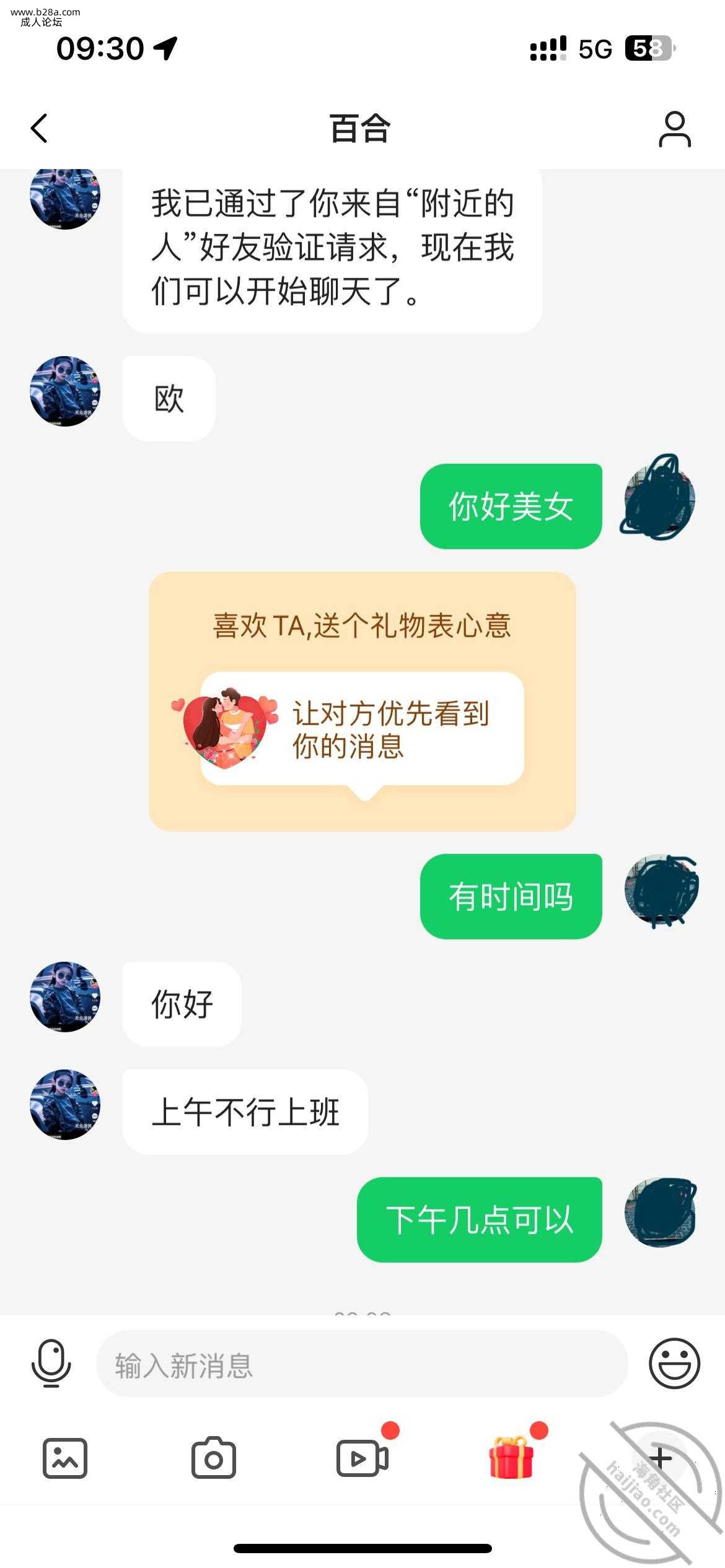This screenshot has width=725, height=1568.
Task: Launch the camera to take a photo
Action: pos(213,1458)
